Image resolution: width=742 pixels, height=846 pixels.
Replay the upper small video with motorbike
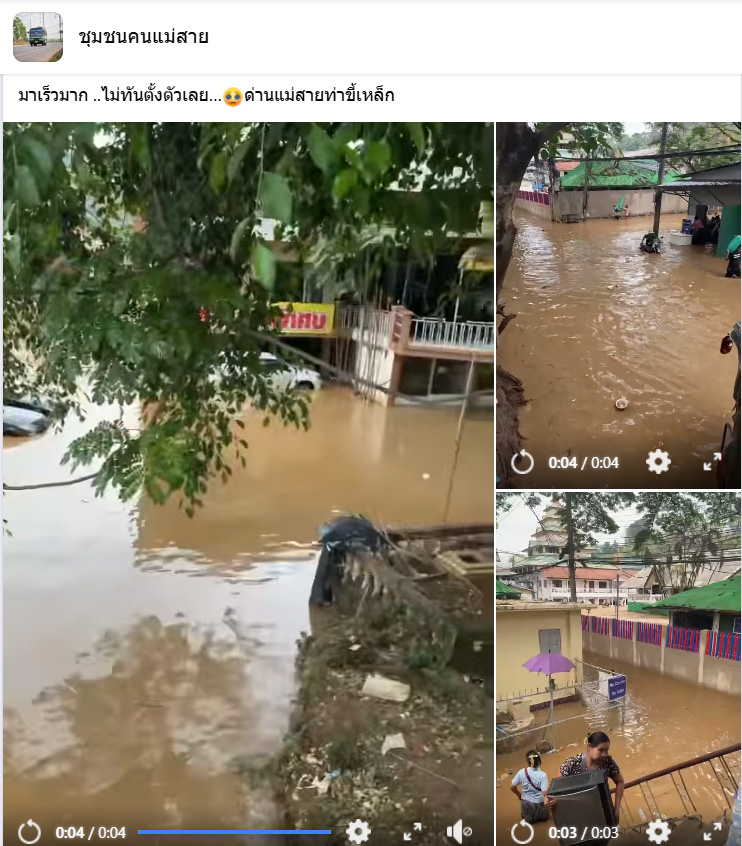tap(522, 462)
